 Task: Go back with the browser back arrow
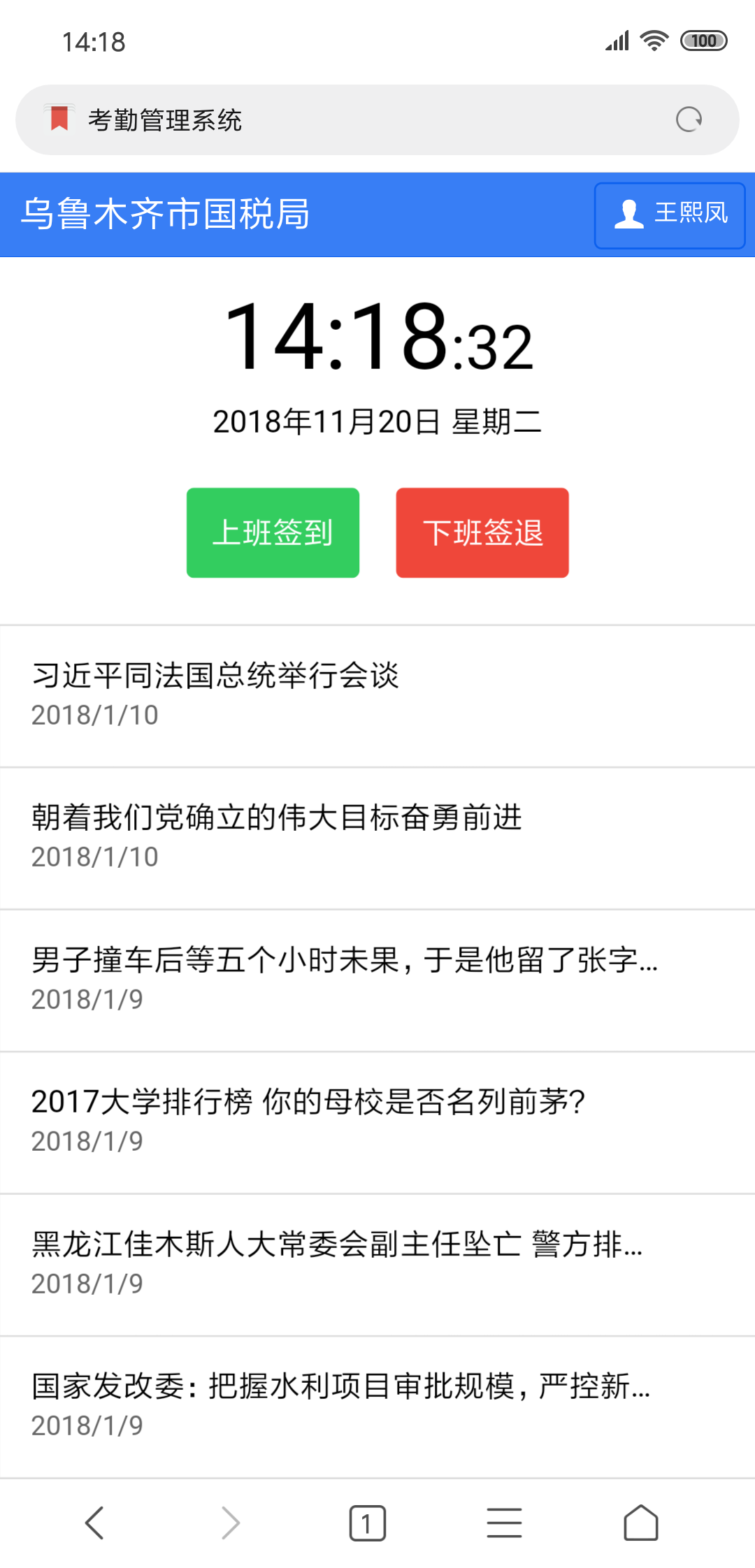[94, 1523]
